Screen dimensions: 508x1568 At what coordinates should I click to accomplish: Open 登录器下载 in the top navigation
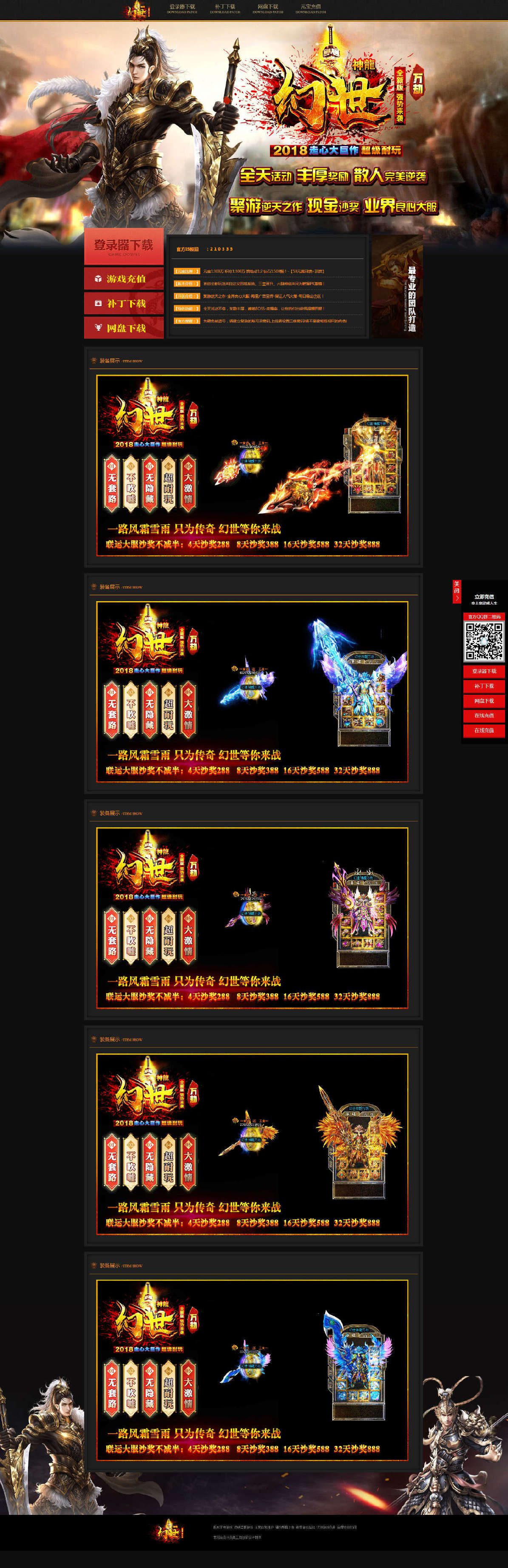182,9
